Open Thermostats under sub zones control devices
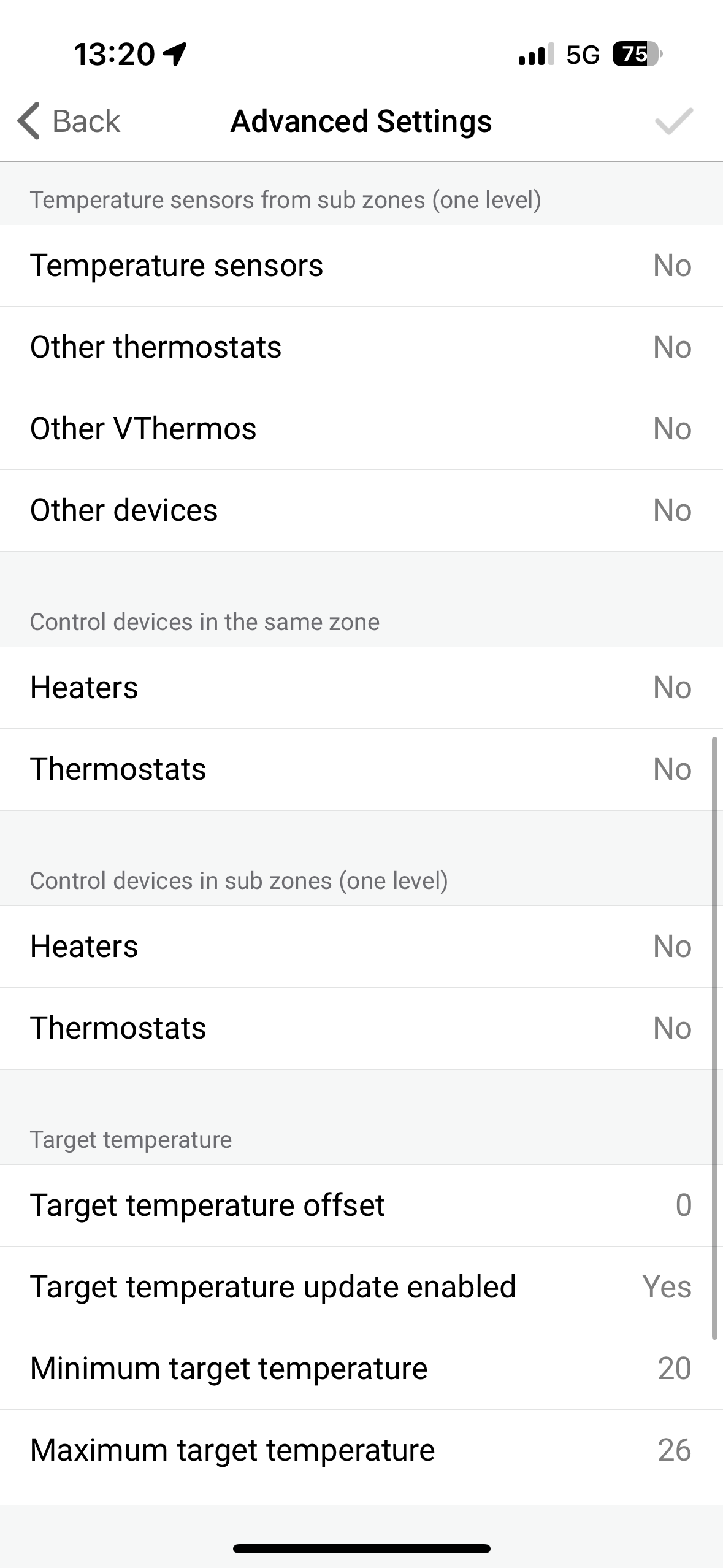723x1568 pixels. click(x=361, y=1028)
